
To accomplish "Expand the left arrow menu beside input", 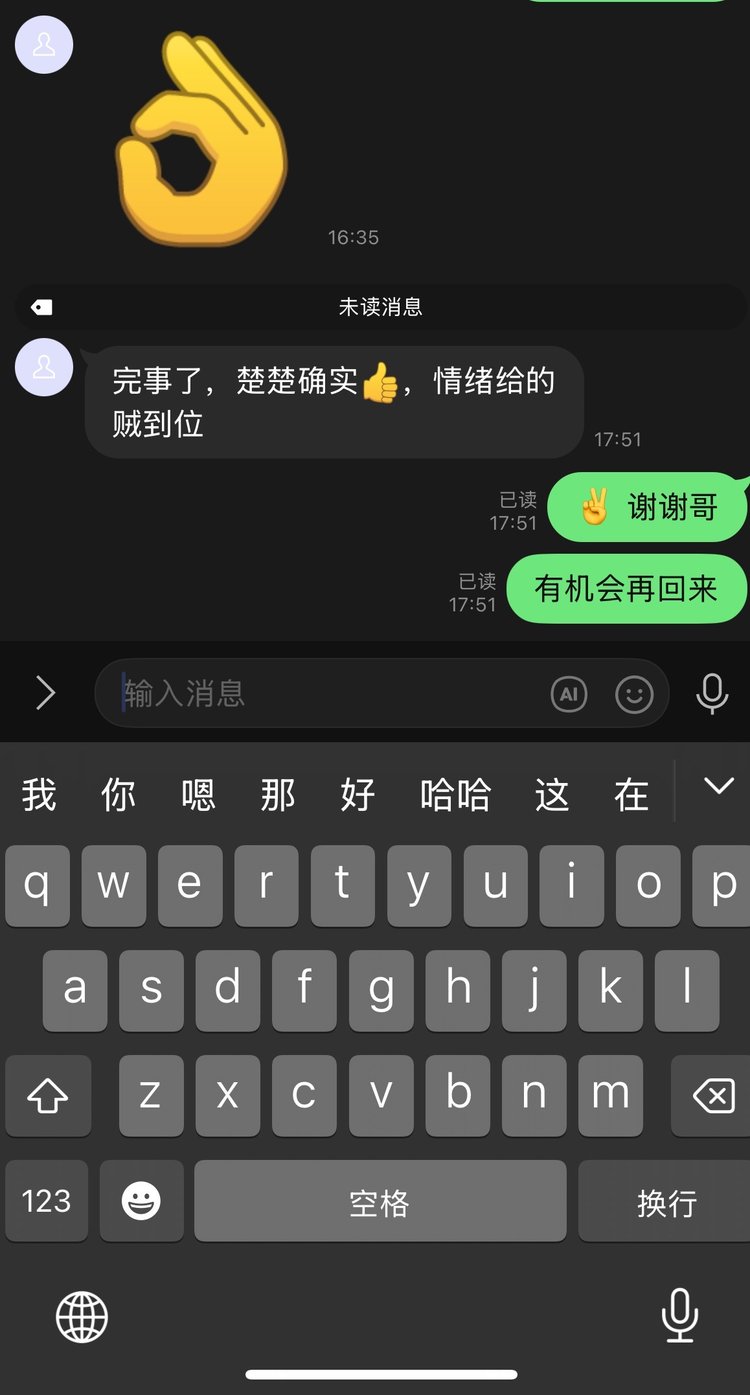I will pos(45,693).
